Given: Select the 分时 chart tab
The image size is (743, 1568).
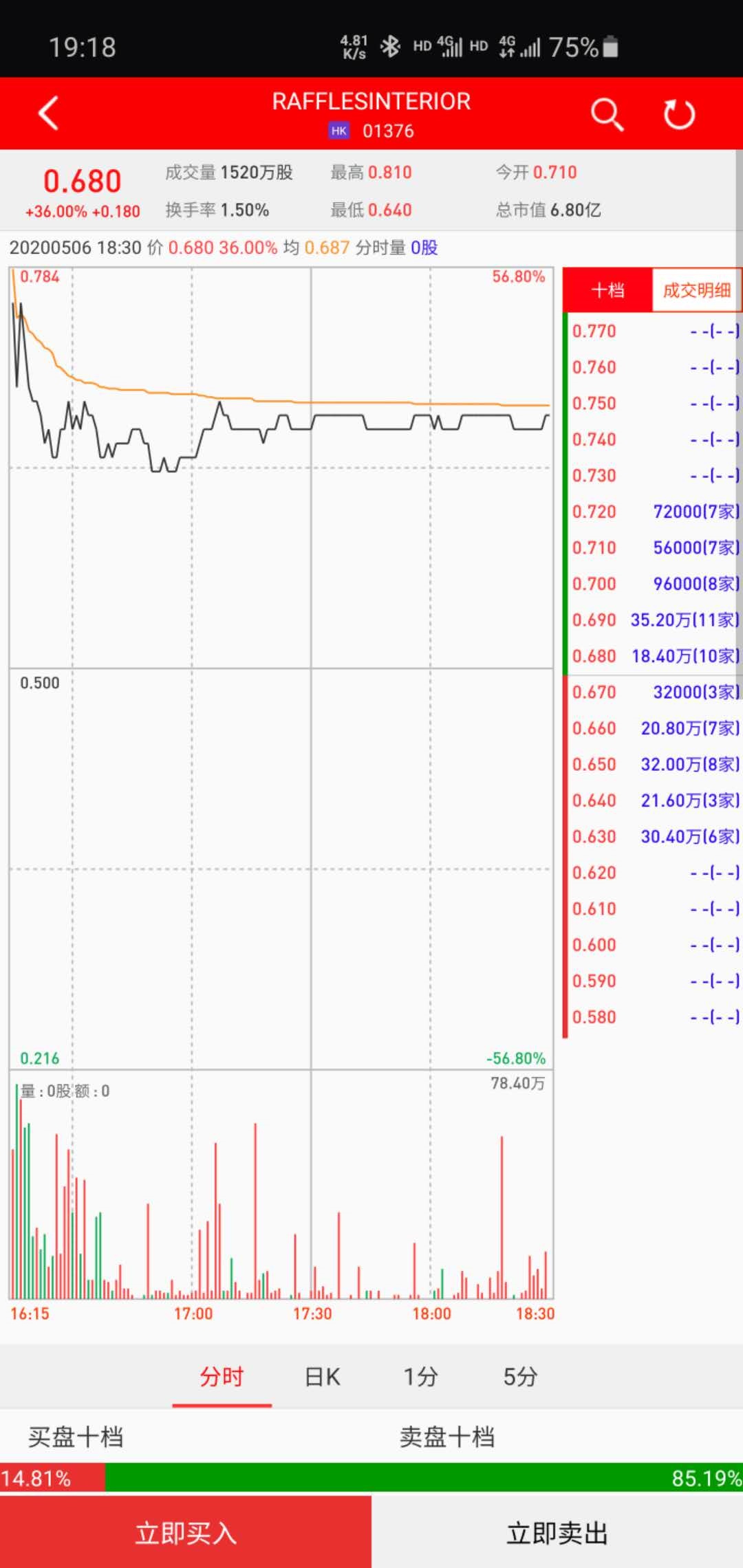Looking at the screenshot, I should pos(222,1377).
